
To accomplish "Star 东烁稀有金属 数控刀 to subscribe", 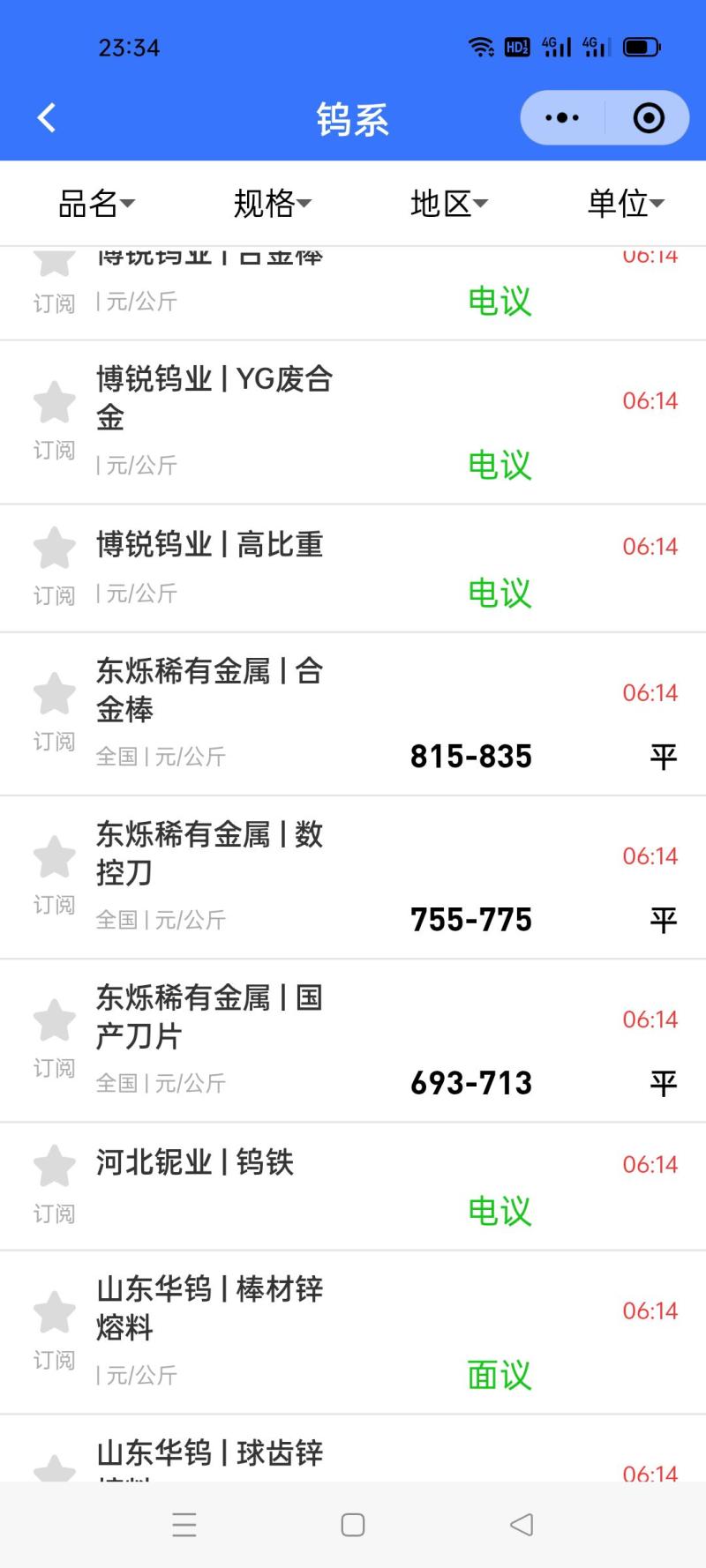I will click(x=55, y=857).
